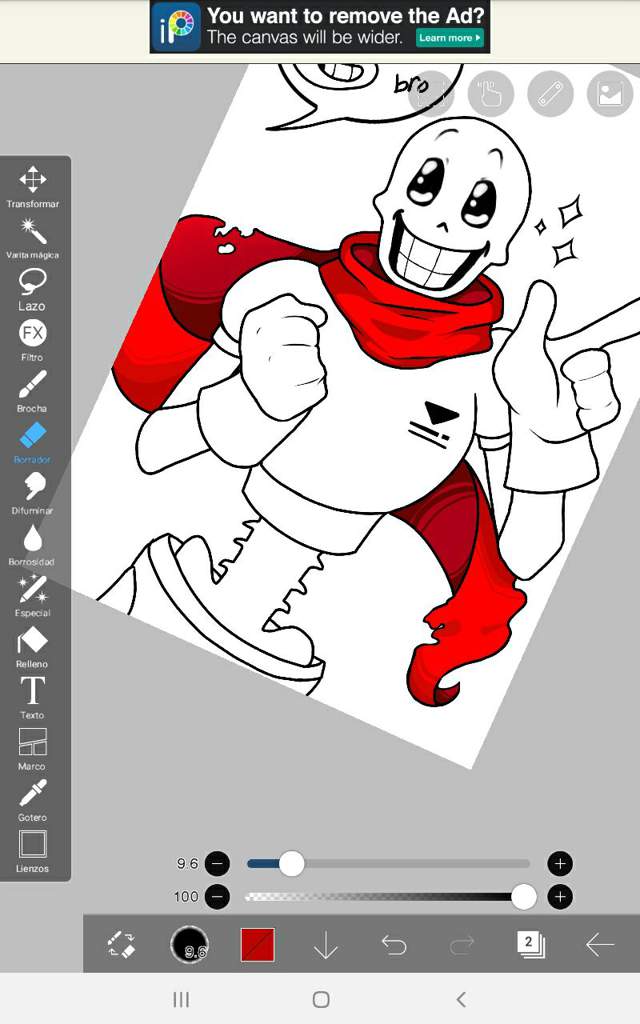640x1024 pixels.
Task: Pick the Relleno fill bucket tool
Action: [x=33, y=644]
